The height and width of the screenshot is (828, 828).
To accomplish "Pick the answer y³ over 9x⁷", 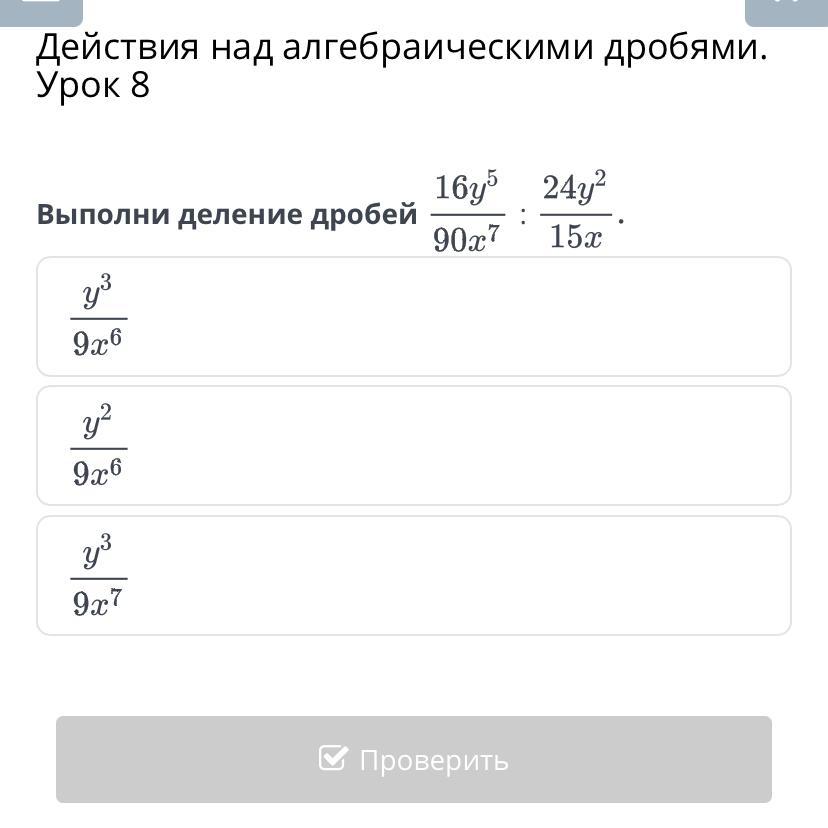I will (413, 576).
